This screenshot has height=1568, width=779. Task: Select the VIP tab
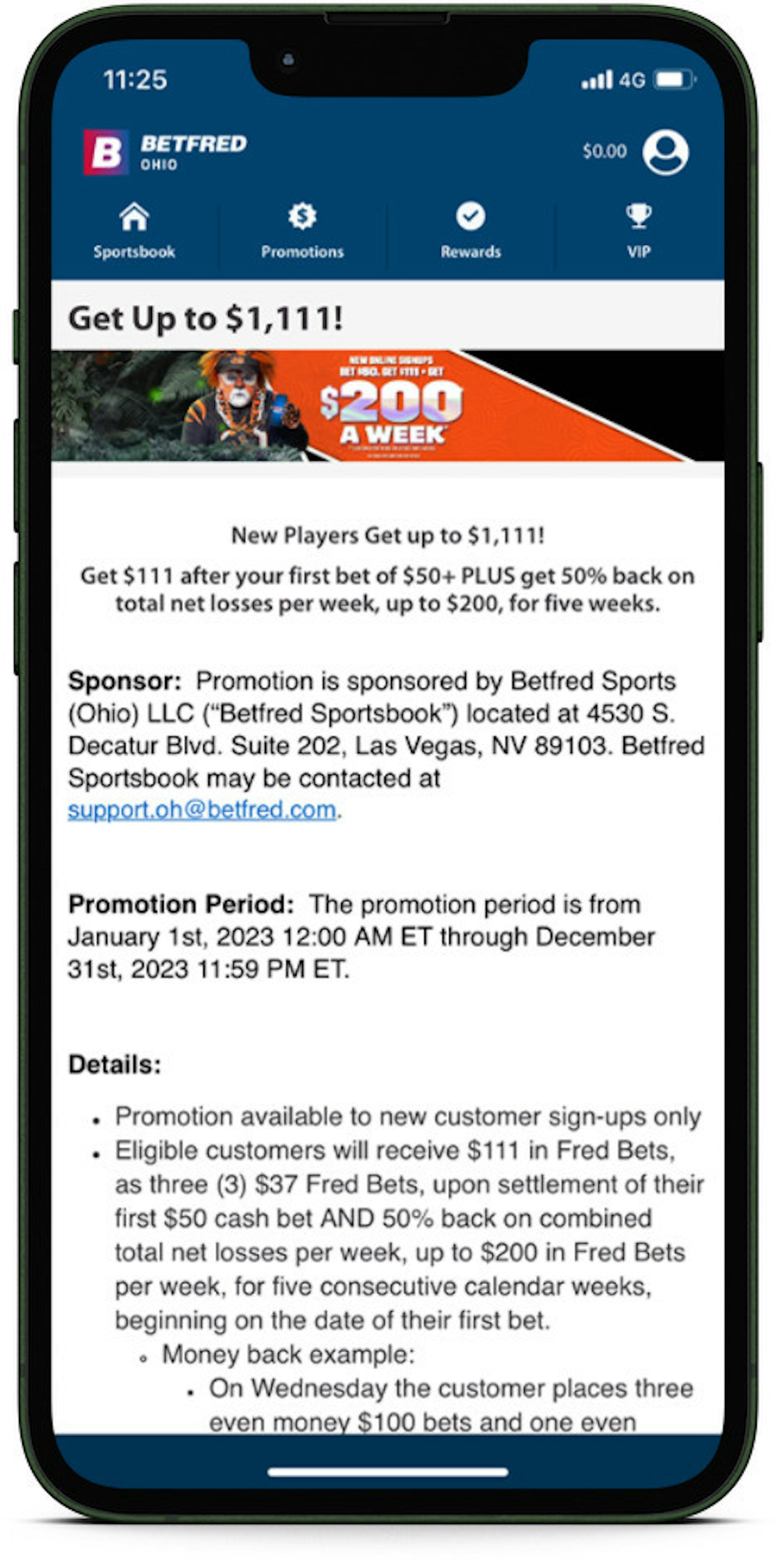[x=638, y=232]
